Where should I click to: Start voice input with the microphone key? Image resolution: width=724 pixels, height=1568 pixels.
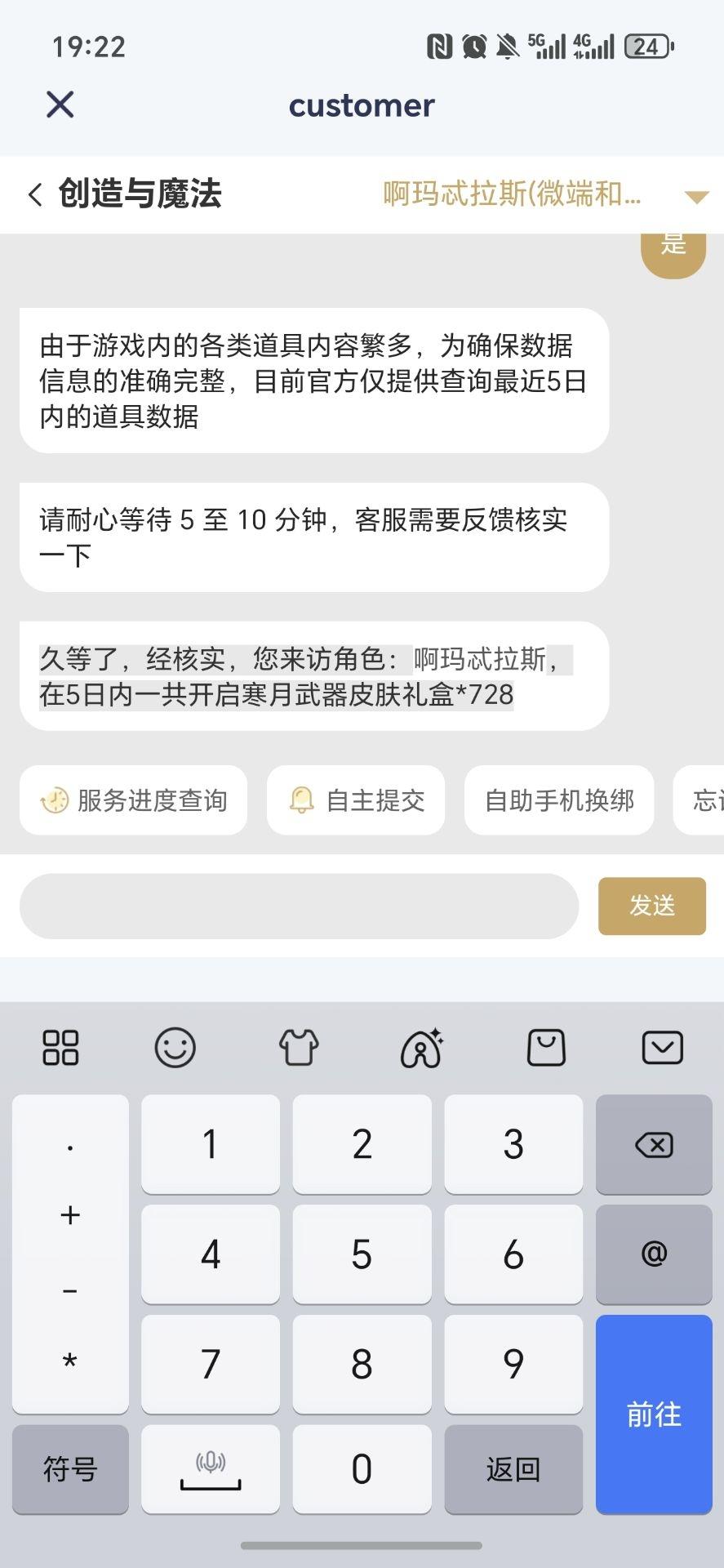[x=211, y=1469]
